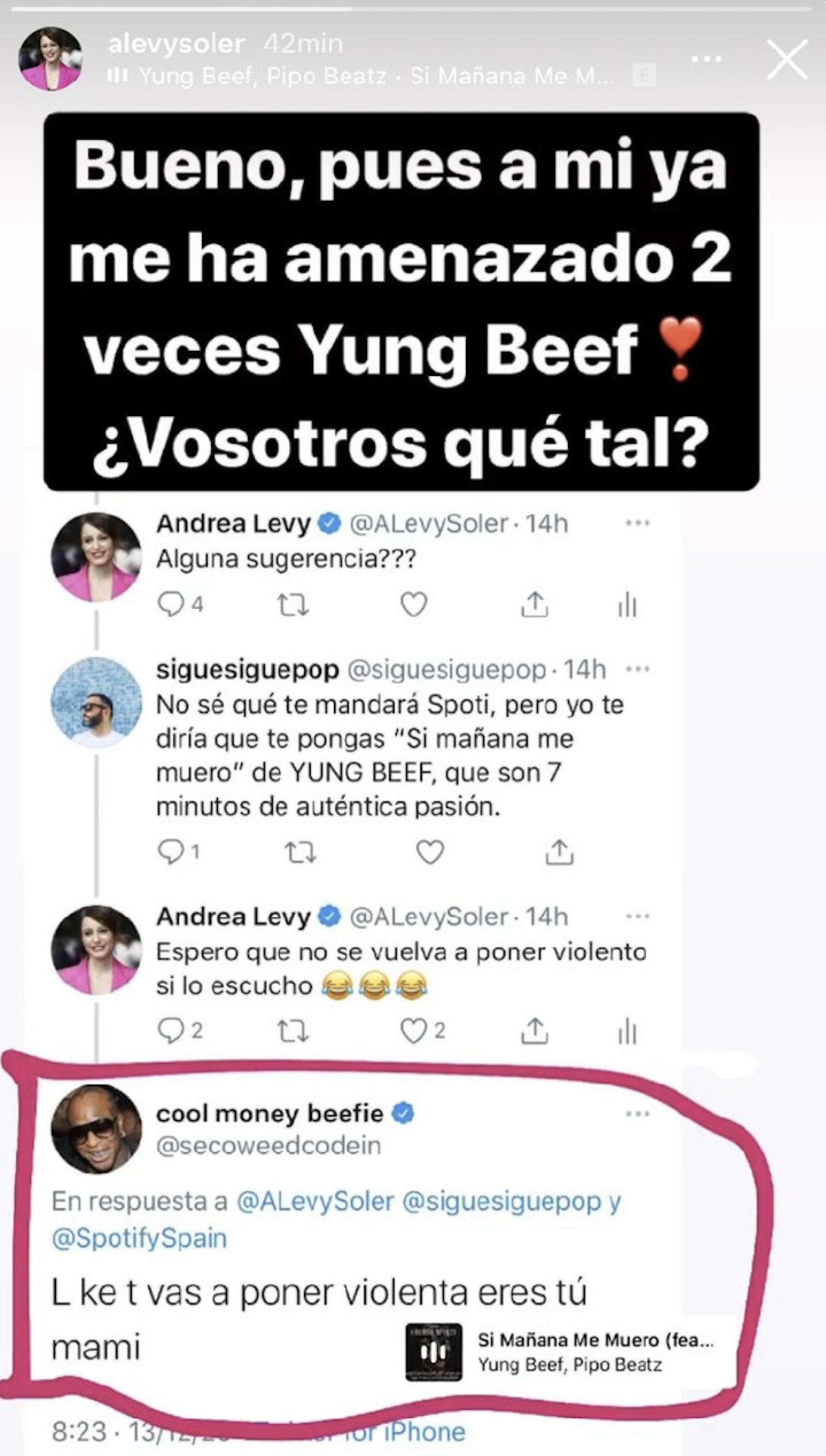This screenshot has height=1456, width=826.
Task: Toggle like on Andrea Levy's 'Alguna sugerencia' tweet
Action: (x=414, y=604)
